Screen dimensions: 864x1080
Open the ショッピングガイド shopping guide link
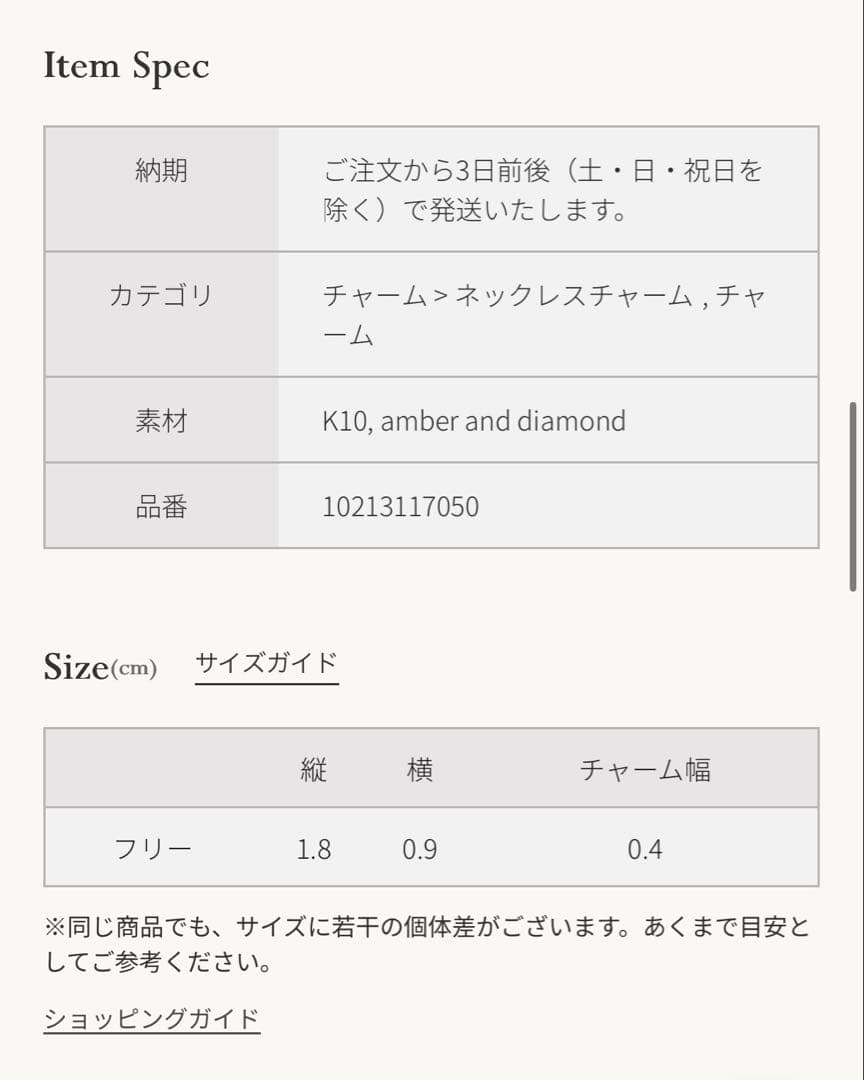tap(152, 1019)
